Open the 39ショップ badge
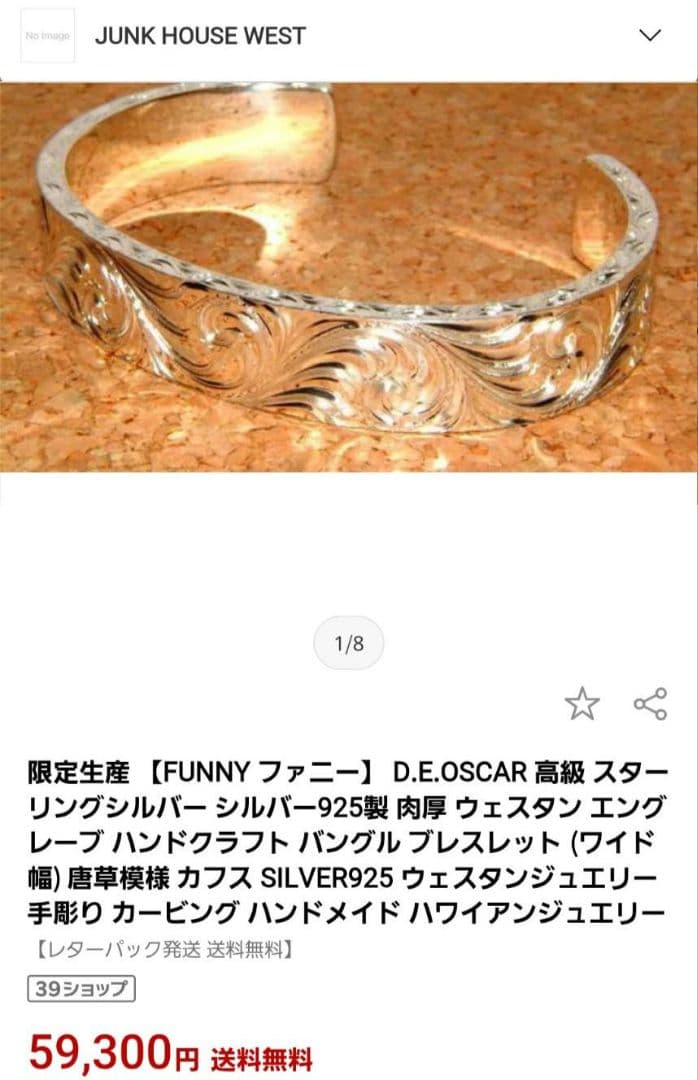698x1080 pixels. 81,989
